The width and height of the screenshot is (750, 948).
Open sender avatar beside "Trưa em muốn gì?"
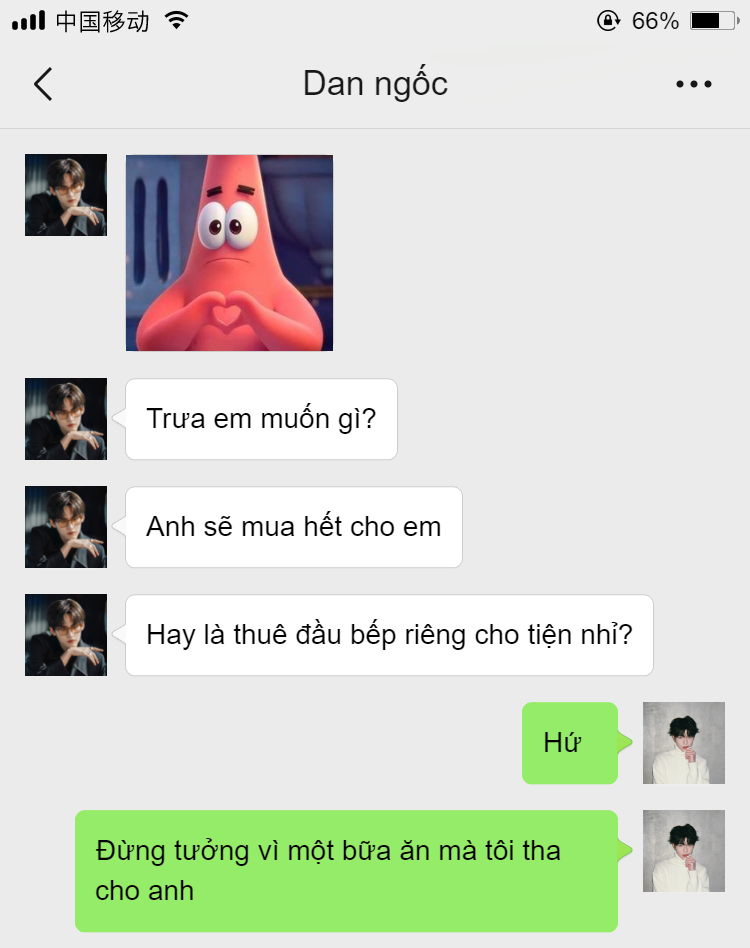[66, 419]
